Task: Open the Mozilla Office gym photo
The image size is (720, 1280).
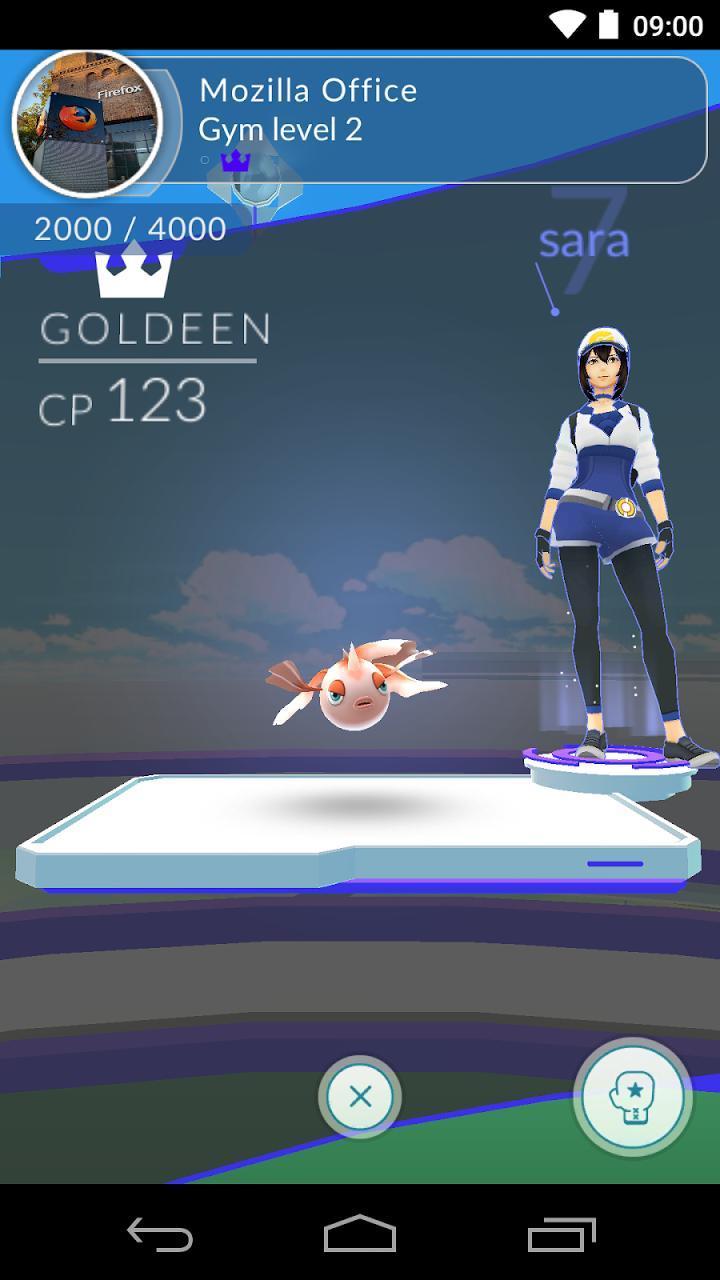Action: [x=87, y=122]
